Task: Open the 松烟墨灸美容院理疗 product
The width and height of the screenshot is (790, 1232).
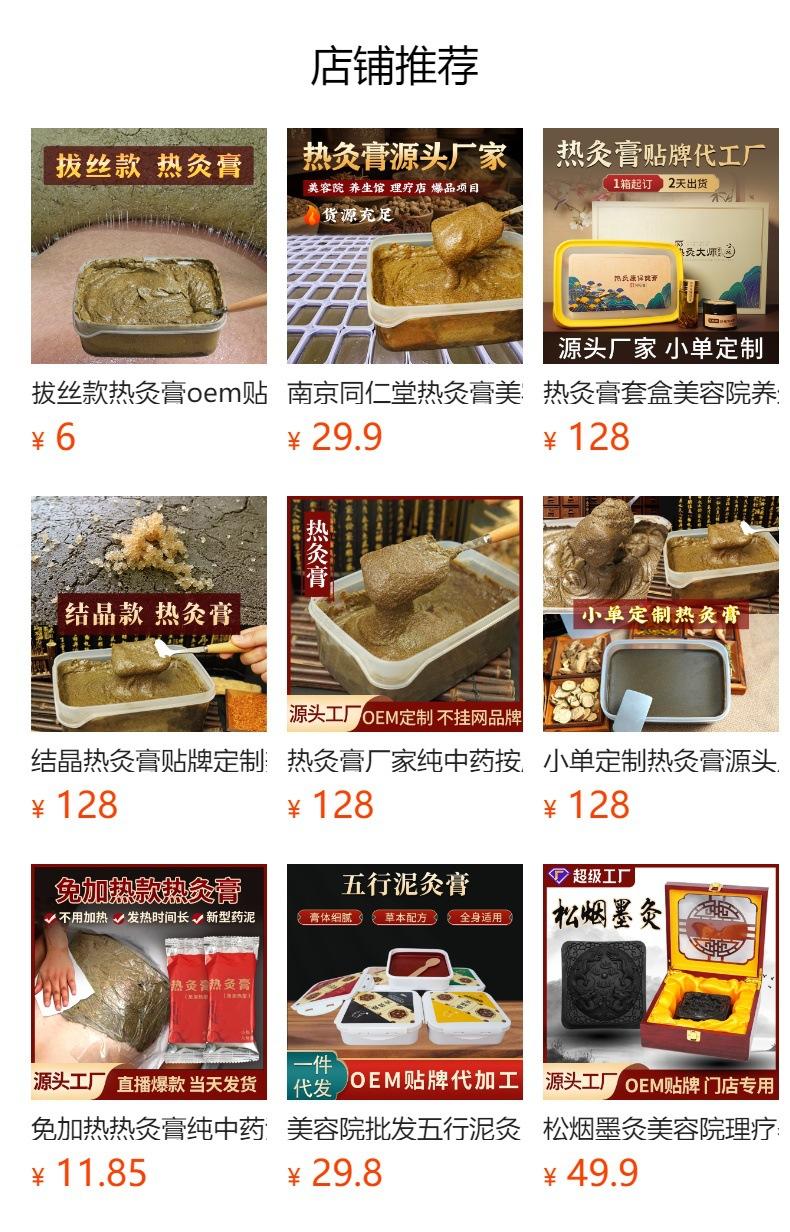Action: coord(661,982)
